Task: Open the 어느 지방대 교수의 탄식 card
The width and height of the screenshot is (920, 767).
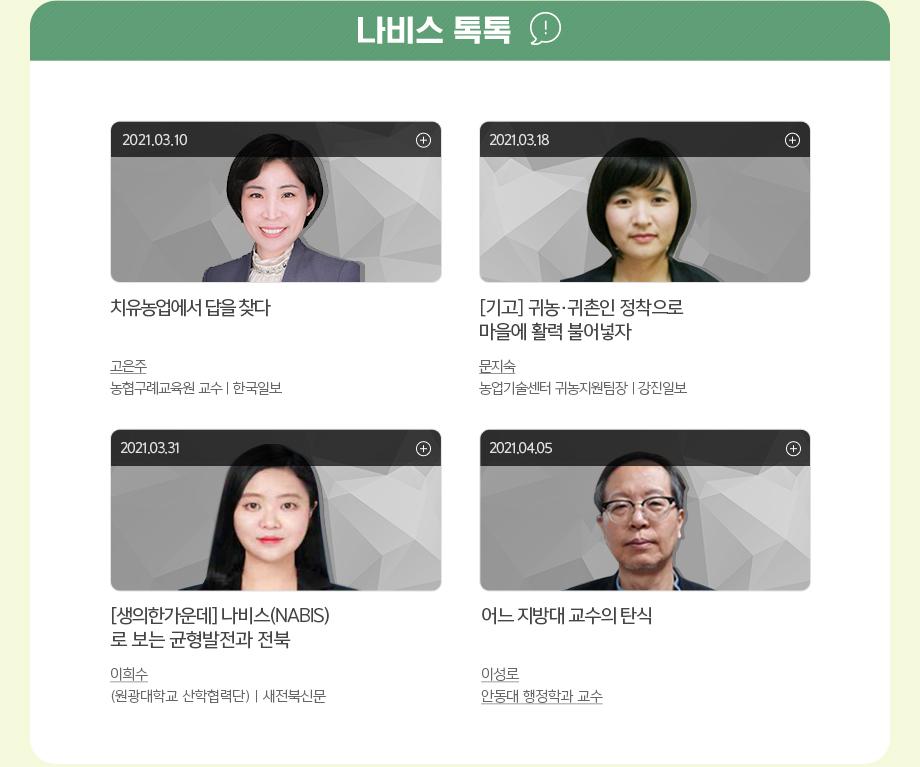Action: (644, 526)
